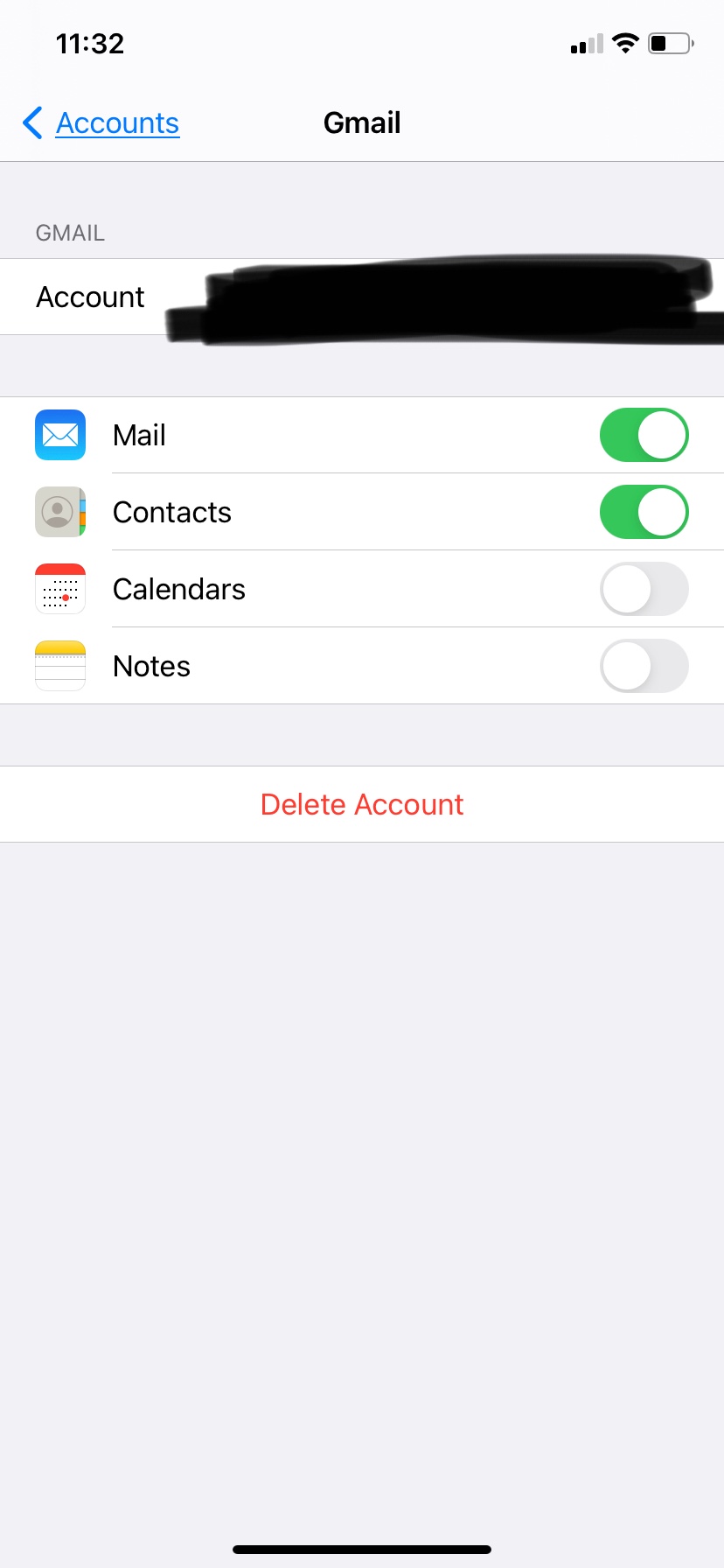Enable Calendars syncing
724x1568 pixels.
pos(644,589)
